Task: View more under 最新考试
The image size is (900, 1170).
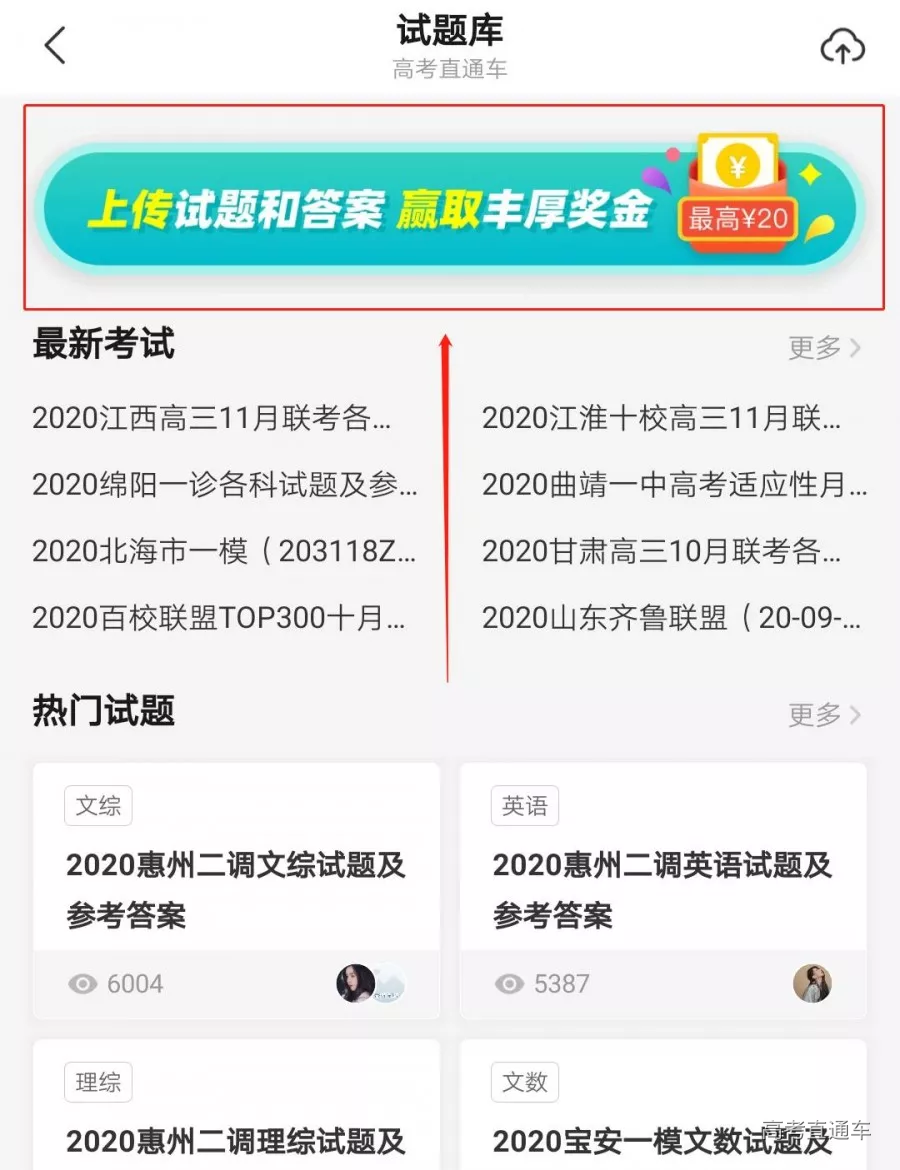Action: [x=824, y=348]
